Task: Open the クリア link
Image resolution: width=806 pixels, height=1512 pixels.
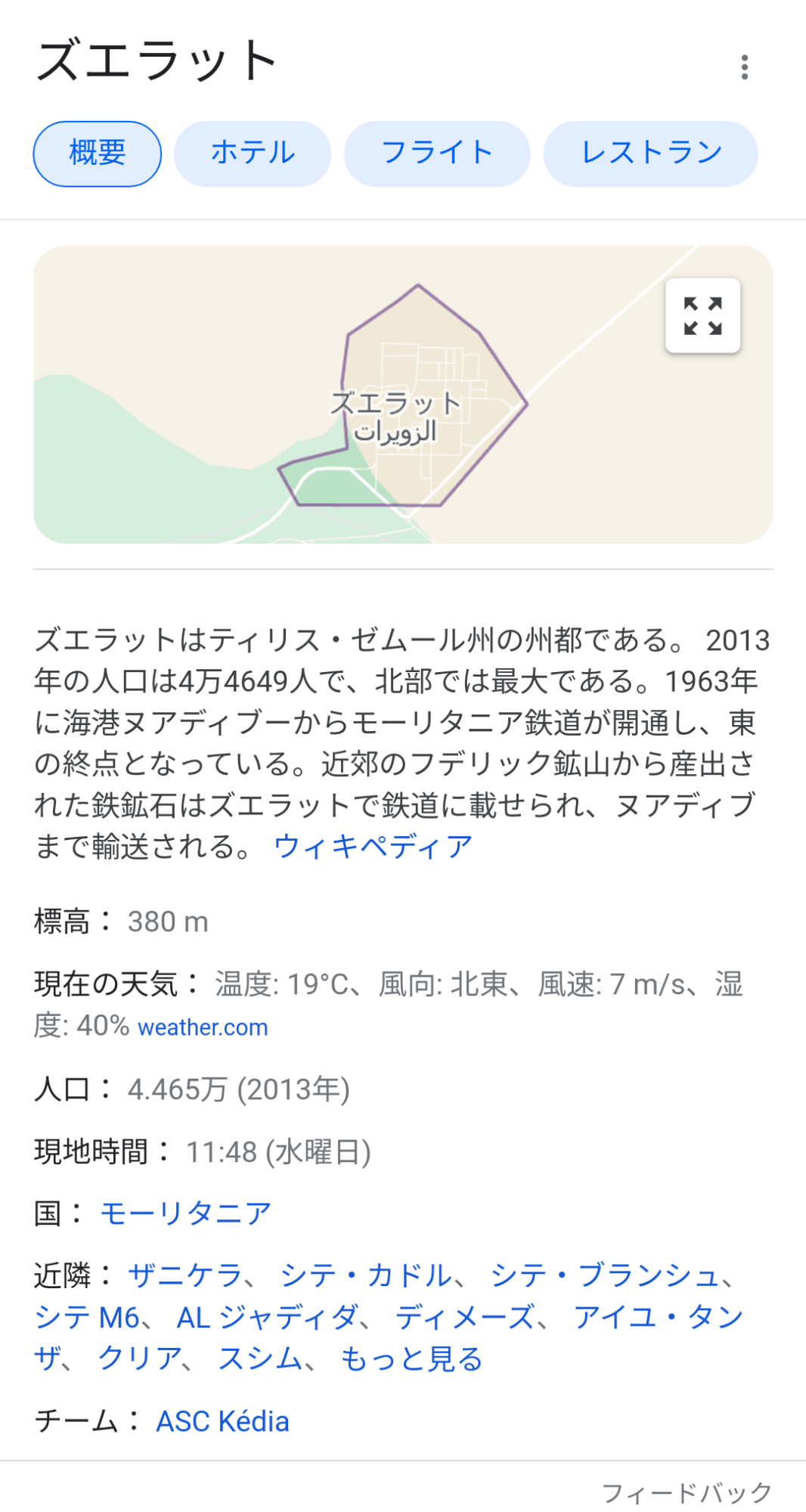Action: [140, 1359]
